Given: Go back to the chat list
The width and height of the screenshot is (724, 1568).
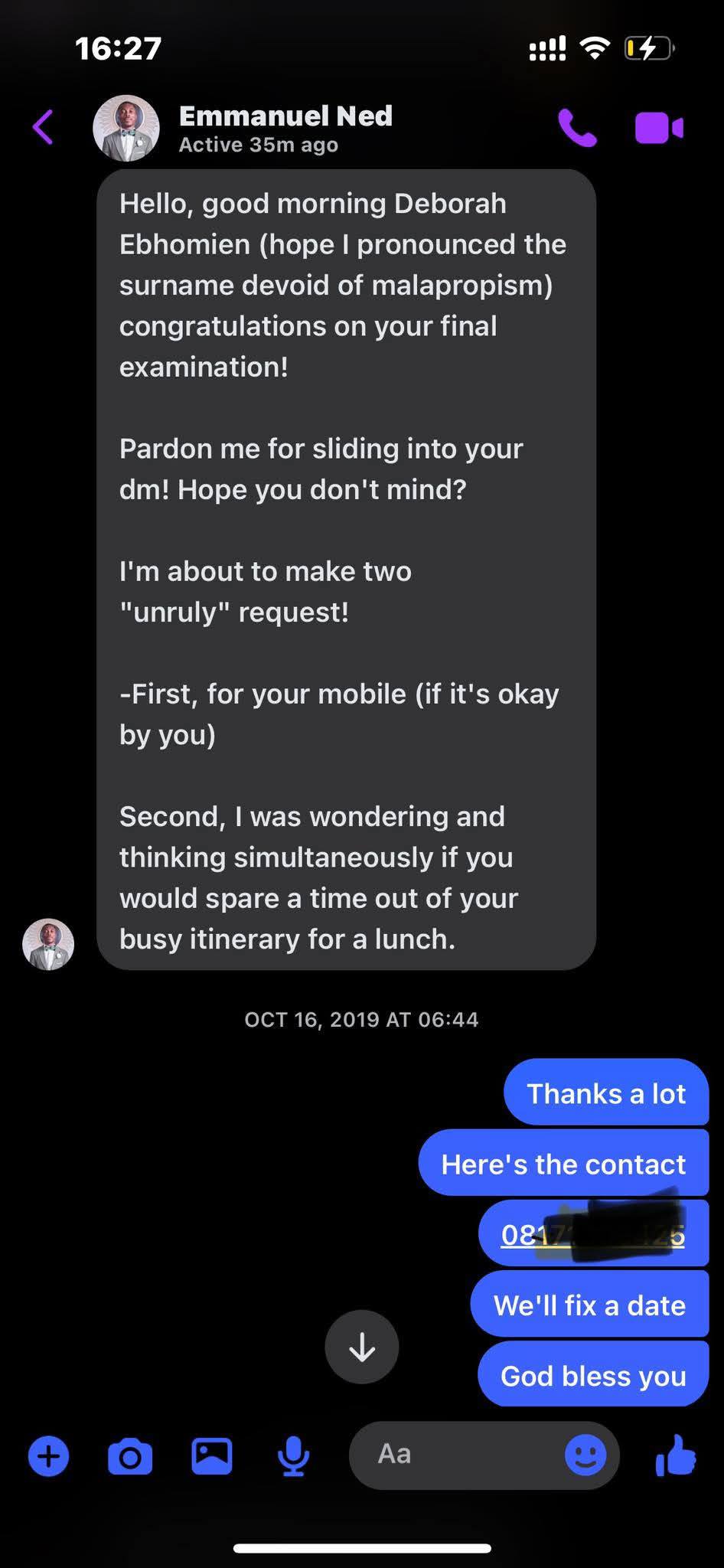Looking at the screenshot, I should click(43, 127).
